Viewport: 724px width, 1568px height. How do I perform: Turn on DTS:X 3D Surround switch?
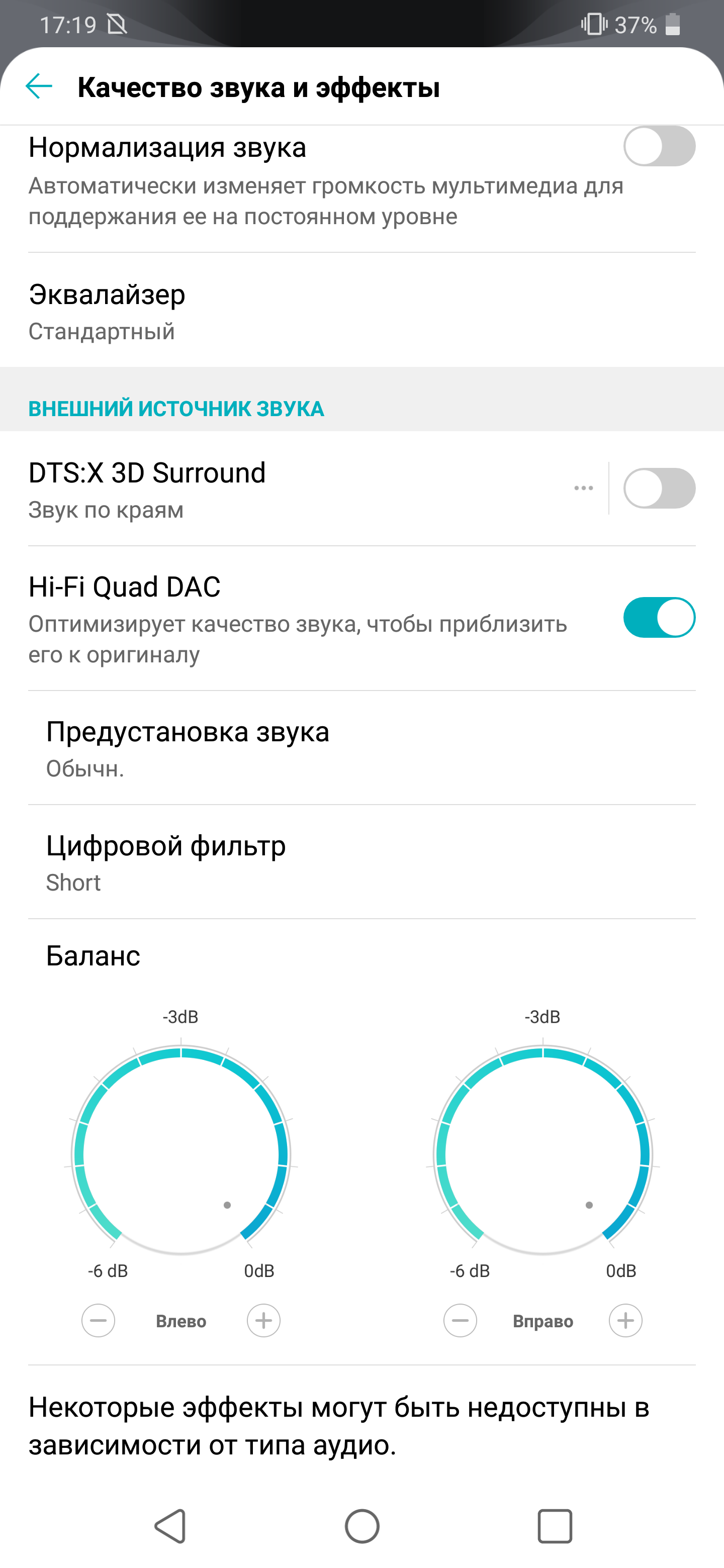[659, 488]
